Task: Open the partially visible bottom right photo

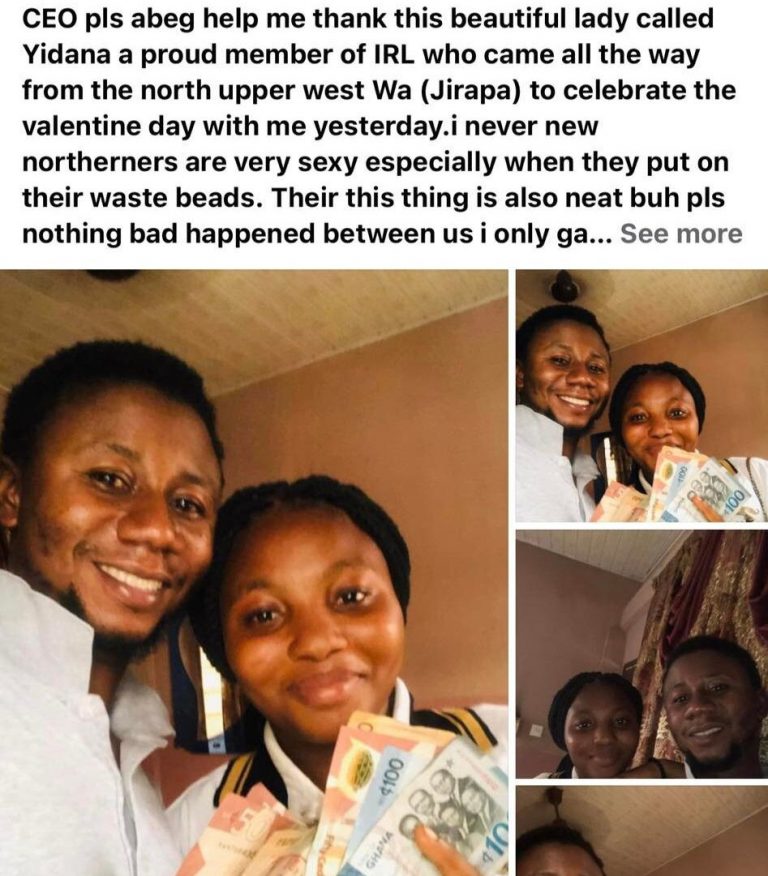Action: [641, 831]
